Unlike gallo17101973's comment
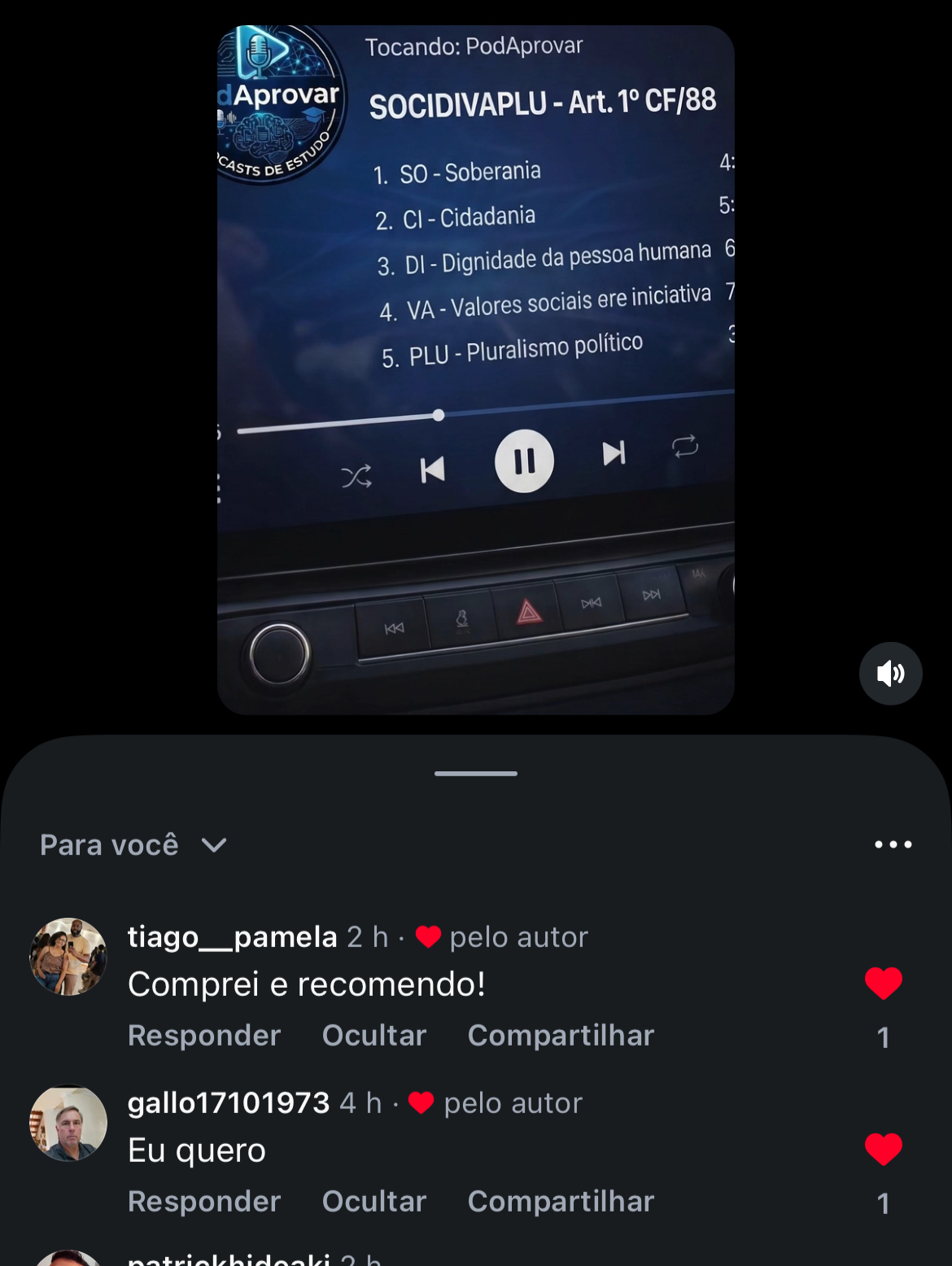Image resolution: width=952 pixels, height=1266 pixels. tap(883, 1148)
